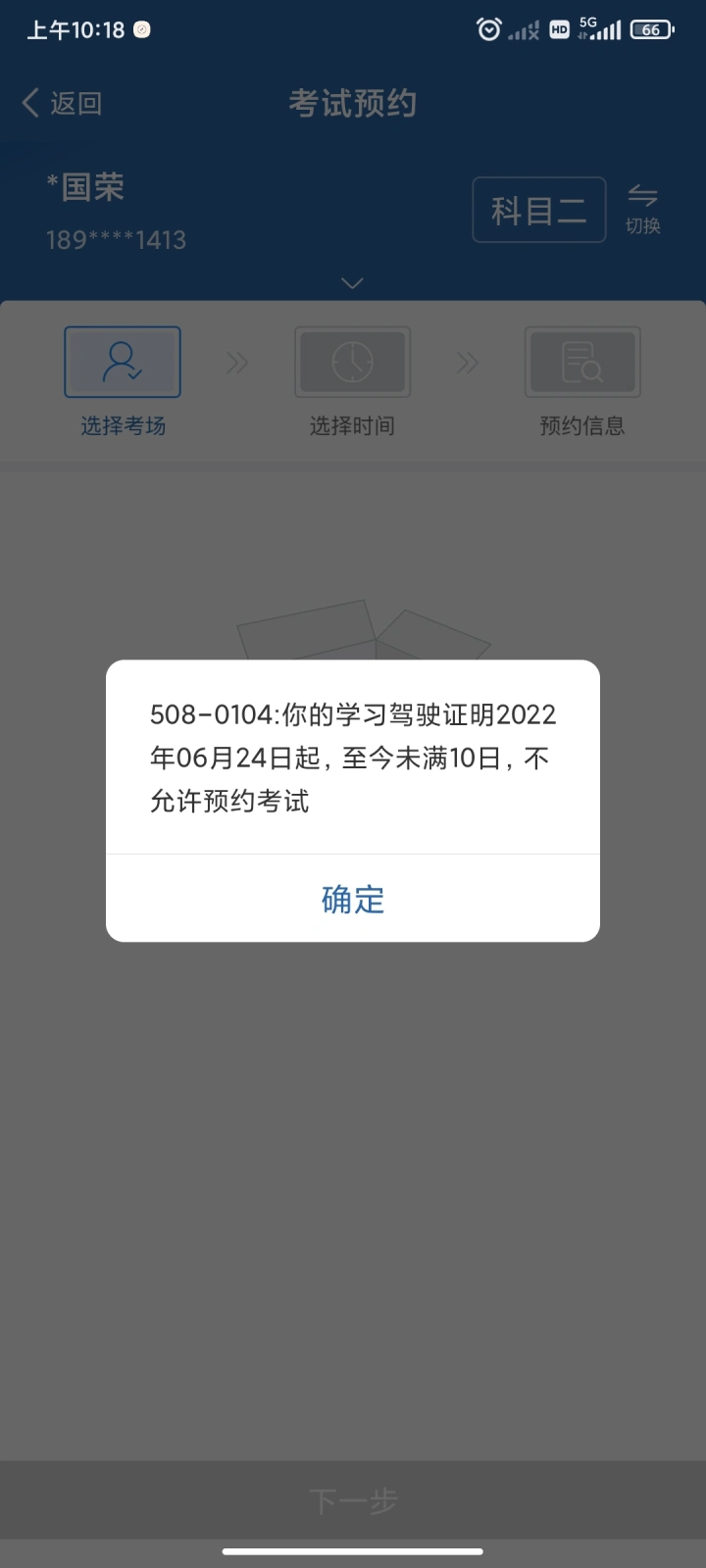Go back using 返回

[x=62, y=103]
